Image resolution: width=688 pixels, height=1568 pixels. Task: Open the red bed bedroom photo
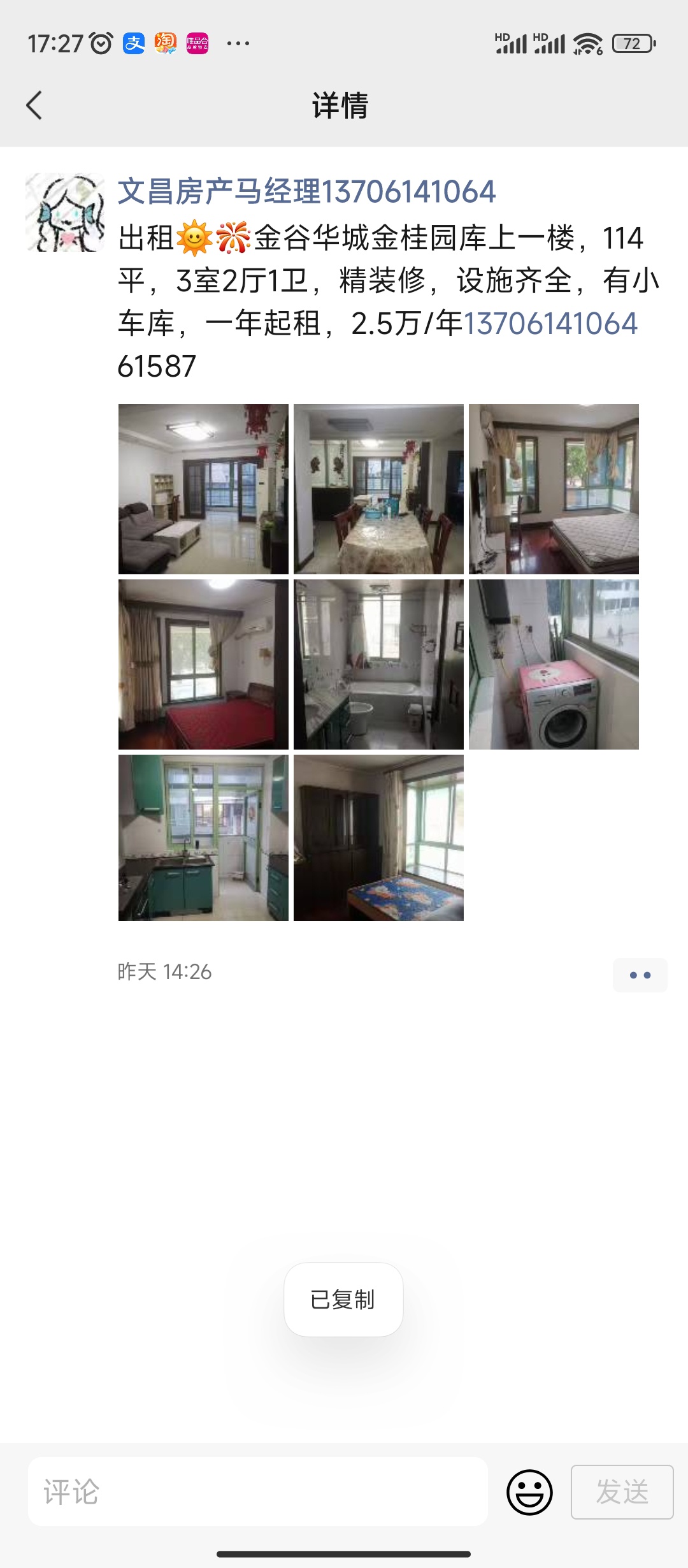click(203, 664)
